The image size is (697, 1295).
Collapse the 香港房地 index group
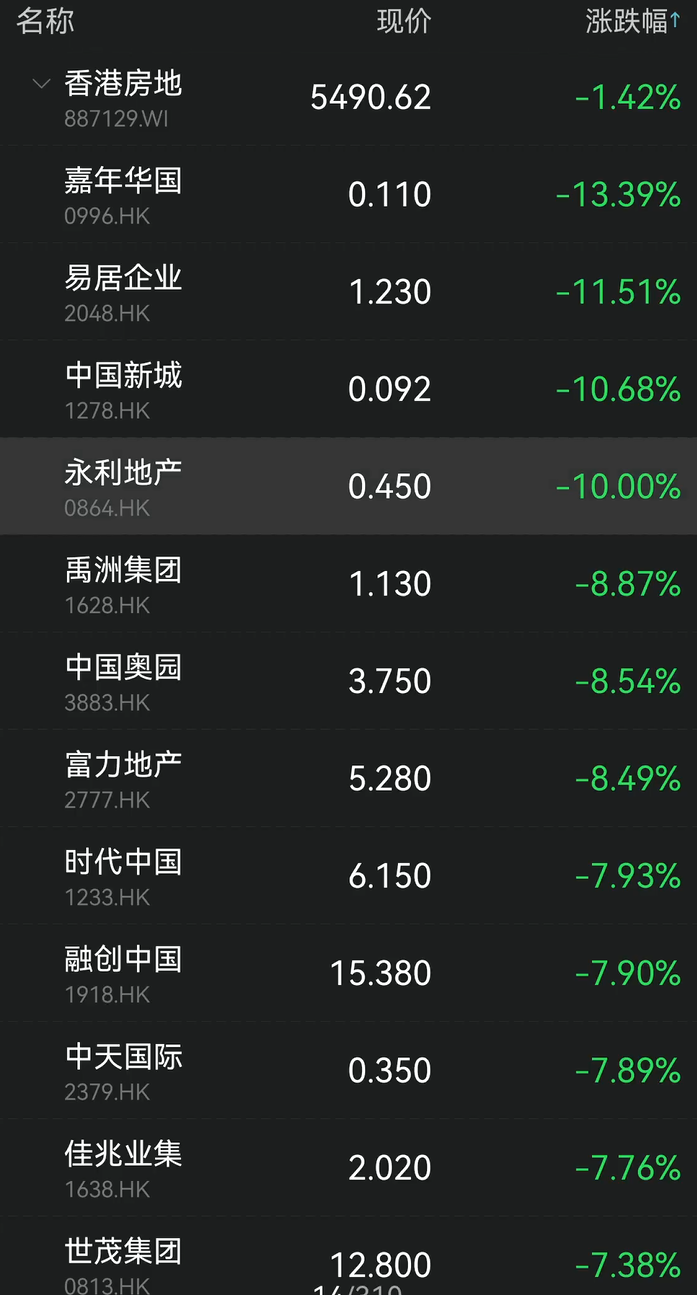click(x=41, y=84)
